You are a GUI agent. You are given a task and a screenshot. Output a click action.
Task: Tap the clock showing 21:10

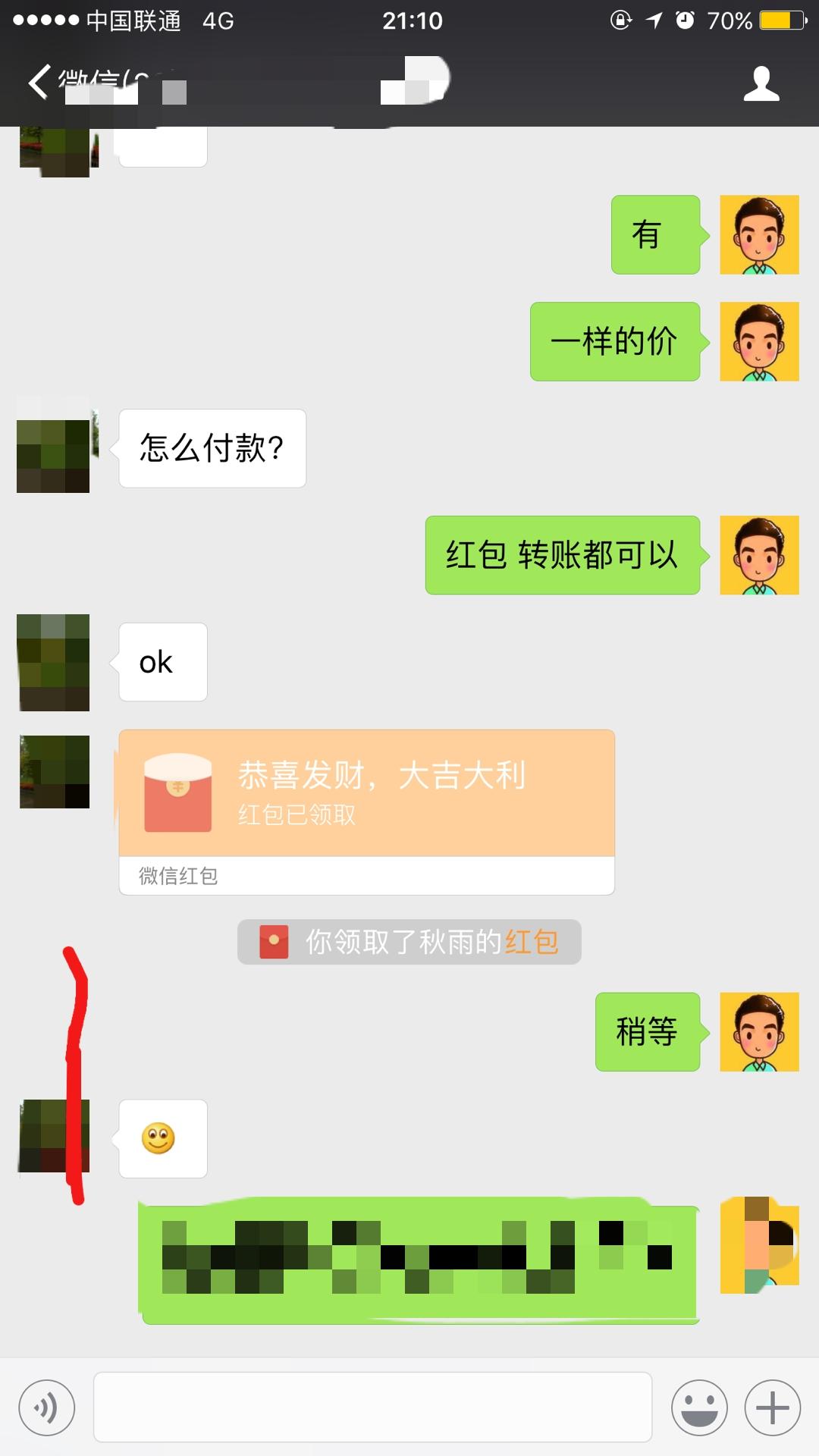click(409, 20)
